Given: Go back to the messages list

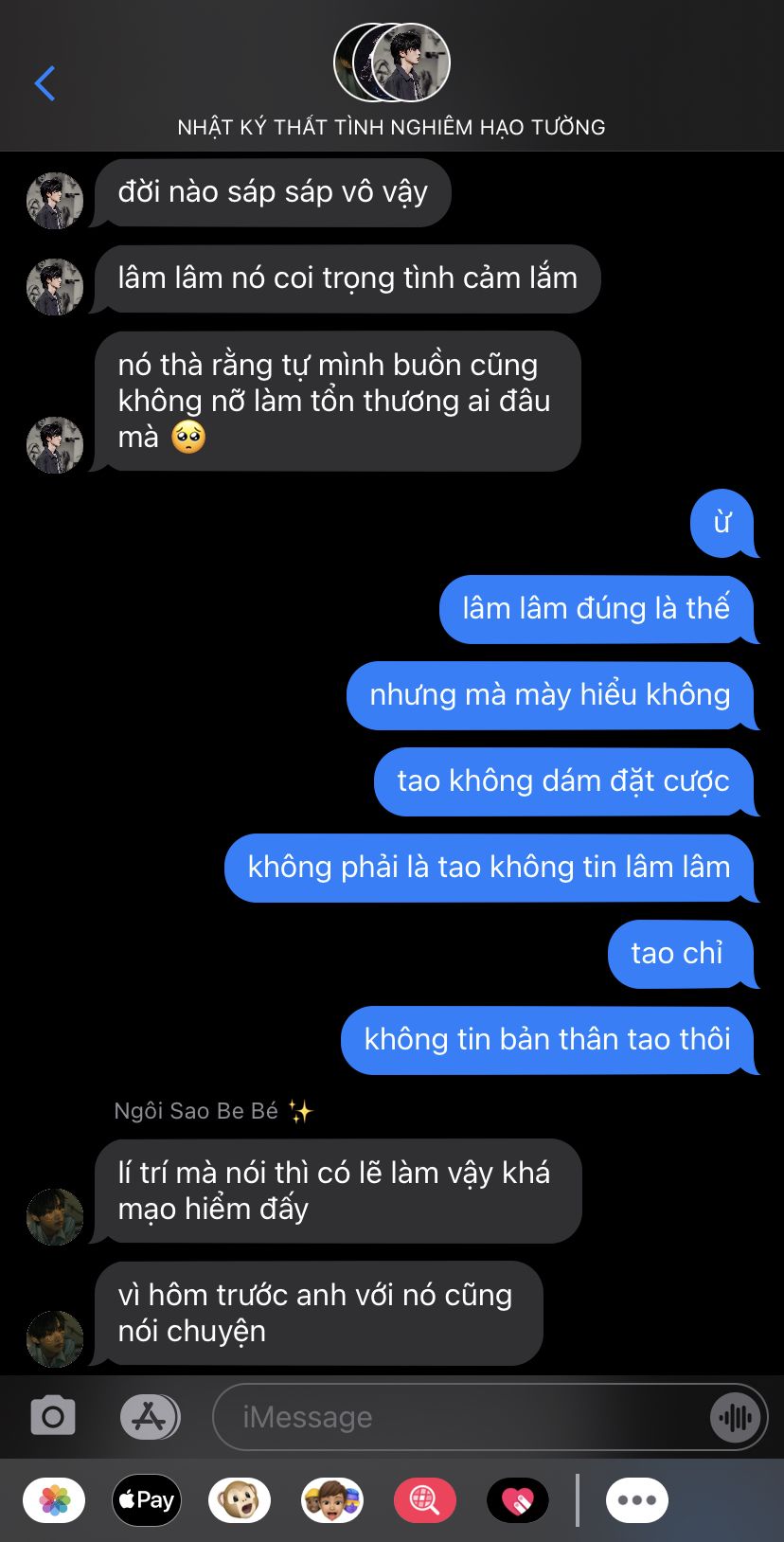Looking at the screenshot, I should [x=45, y=83].
